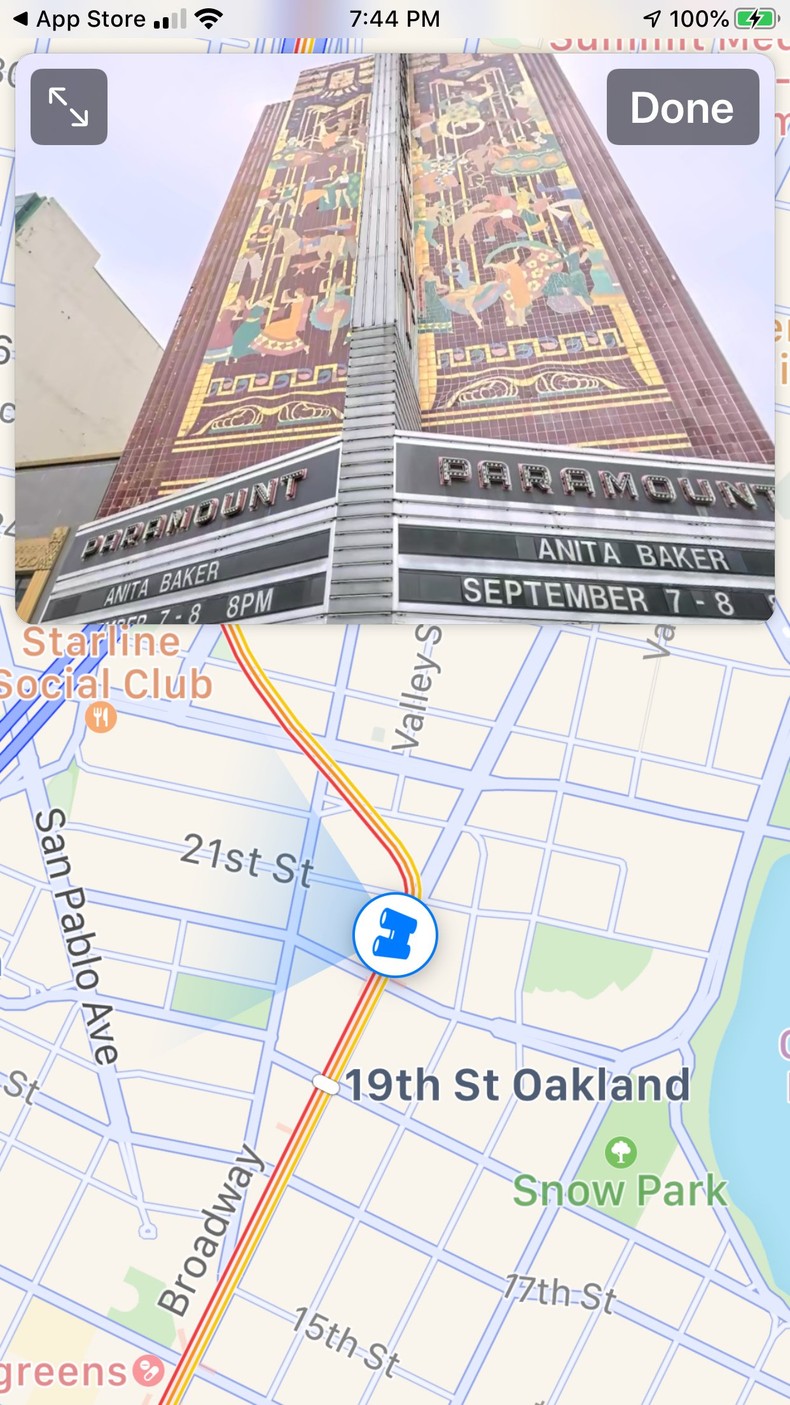Tap Done to close Look Around

(682, 107)
